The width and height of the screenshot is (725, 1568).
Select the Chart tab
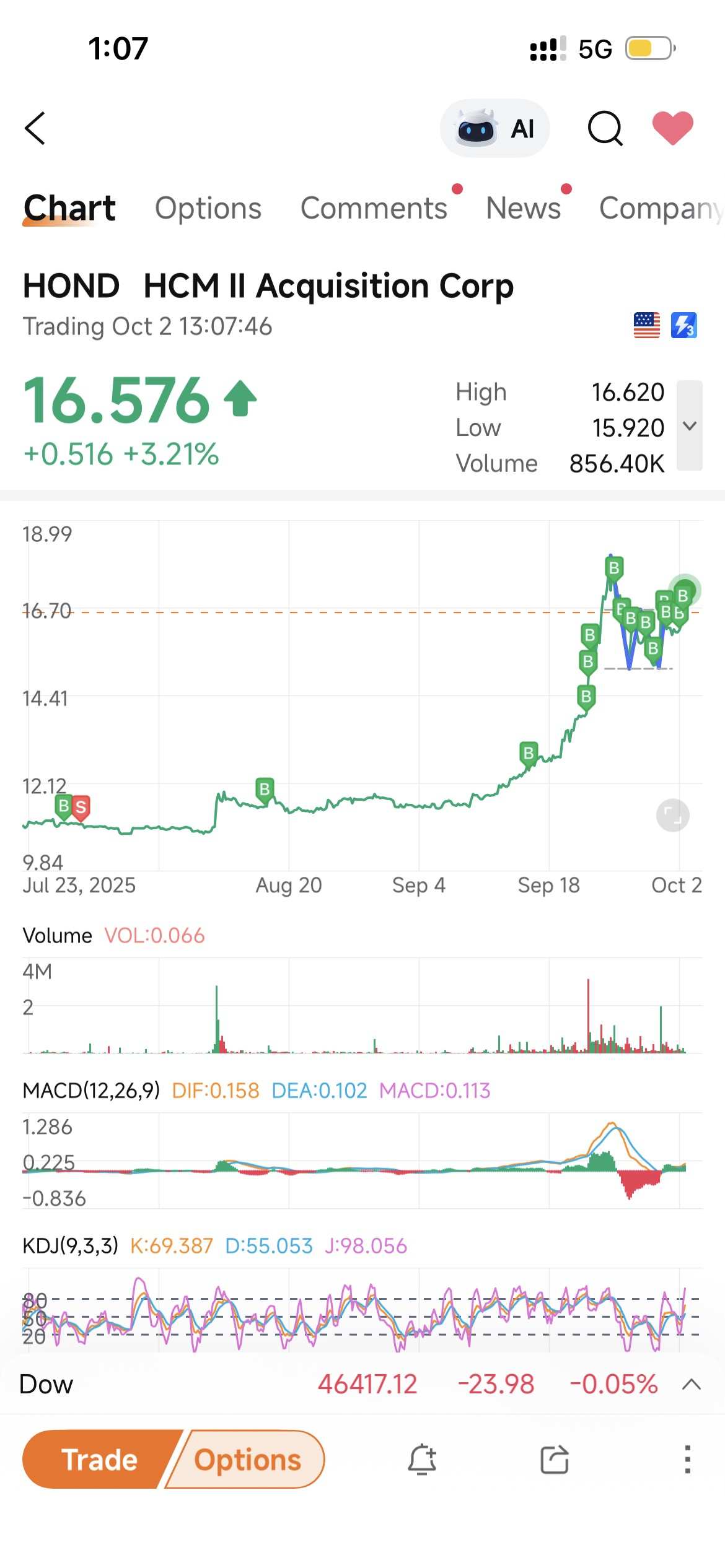click(x=69, y=208)
